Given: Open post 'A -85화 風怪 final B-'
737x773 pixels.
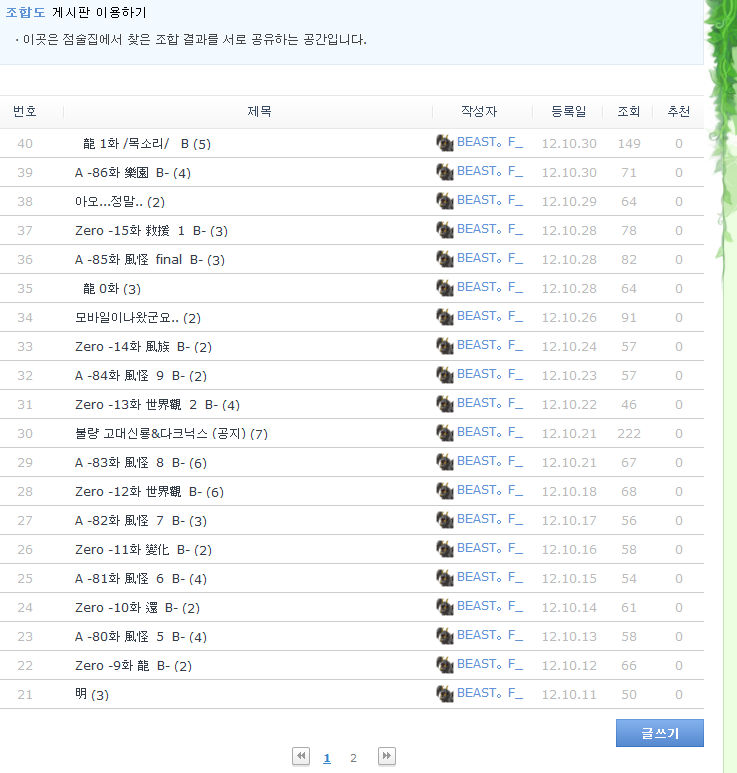Looking at the screenshot, I should point(139,260).
